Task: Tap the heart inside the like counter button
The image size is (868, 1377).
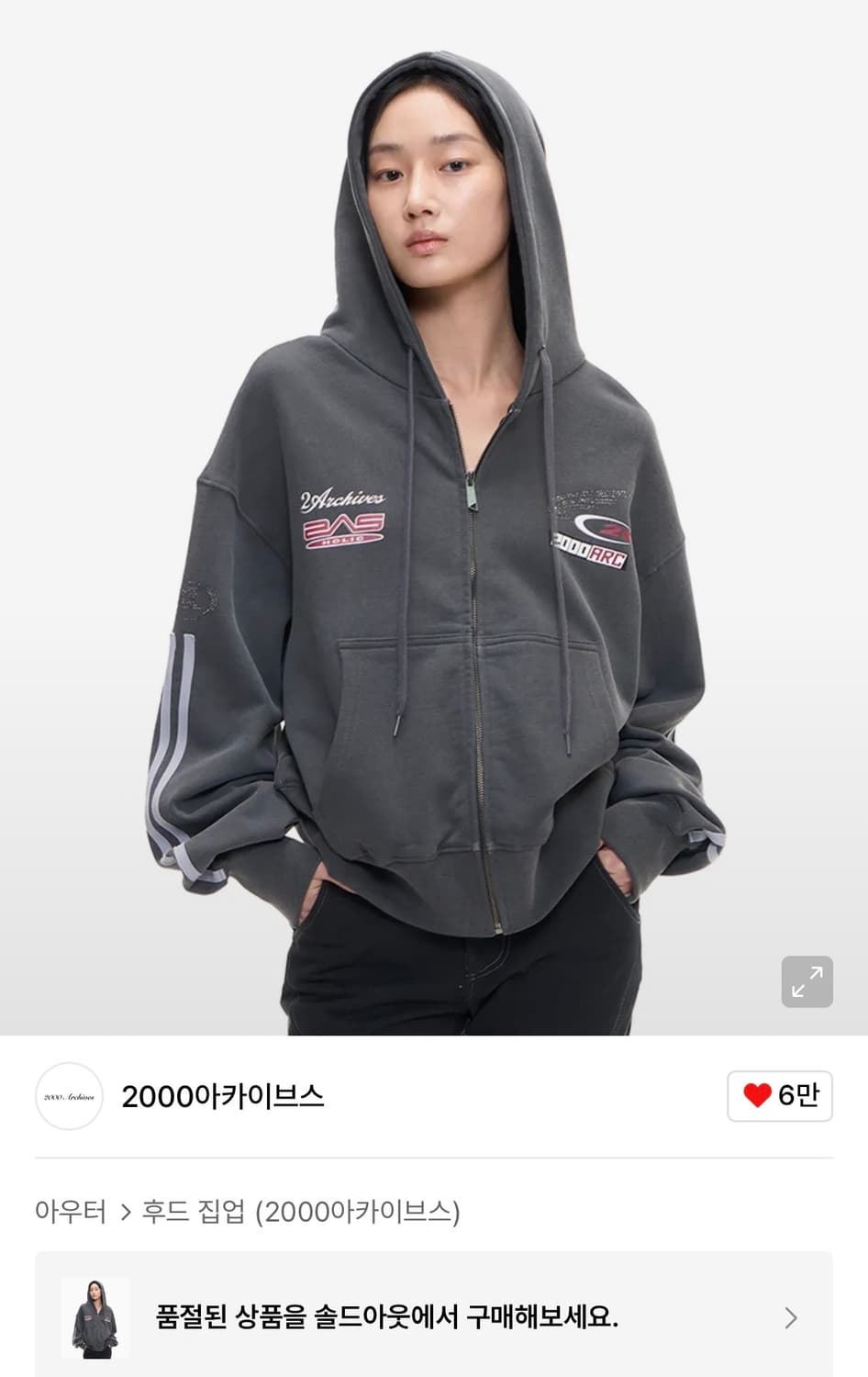Action: tap(758, 1093)
